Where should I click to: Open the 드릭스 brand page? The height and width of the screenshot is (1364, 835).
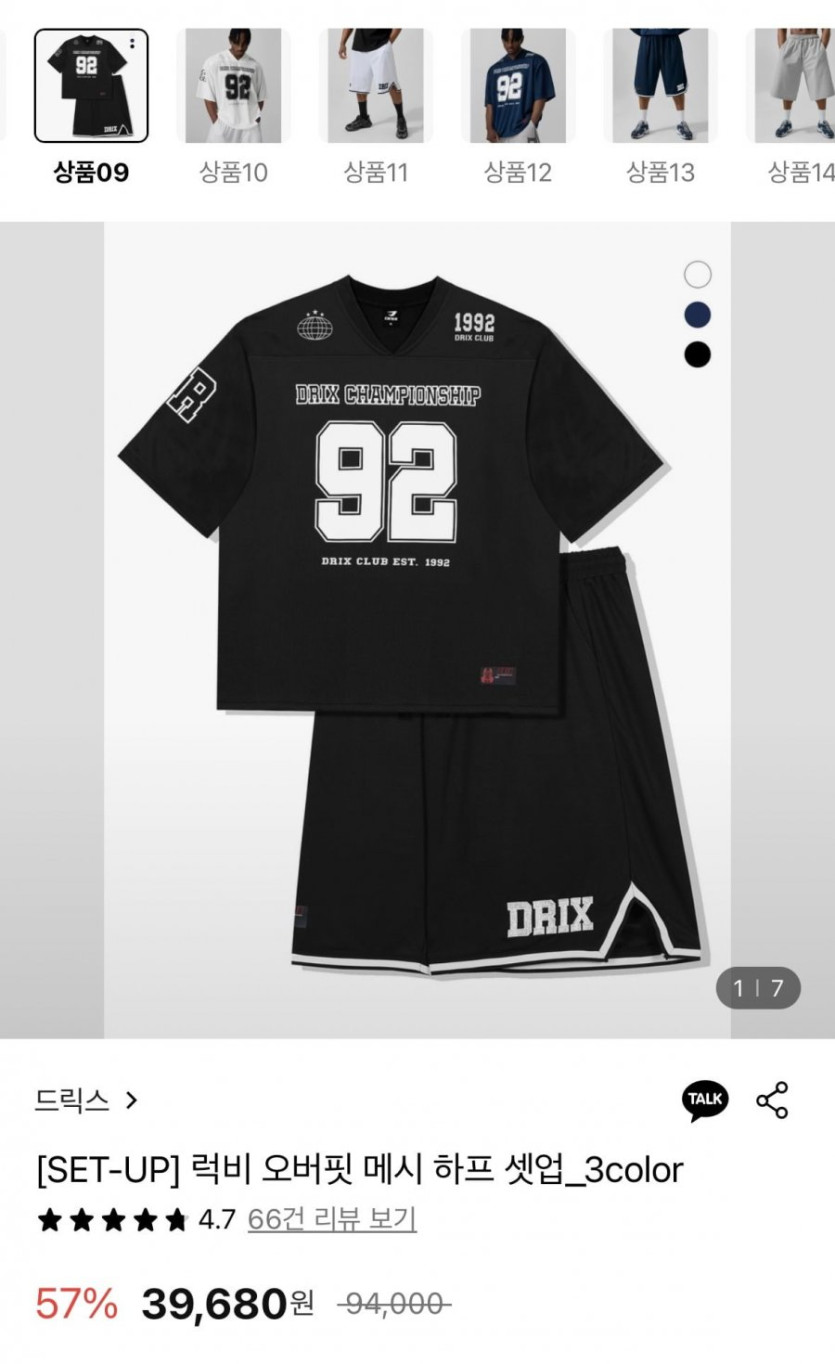coord(86,1101)
